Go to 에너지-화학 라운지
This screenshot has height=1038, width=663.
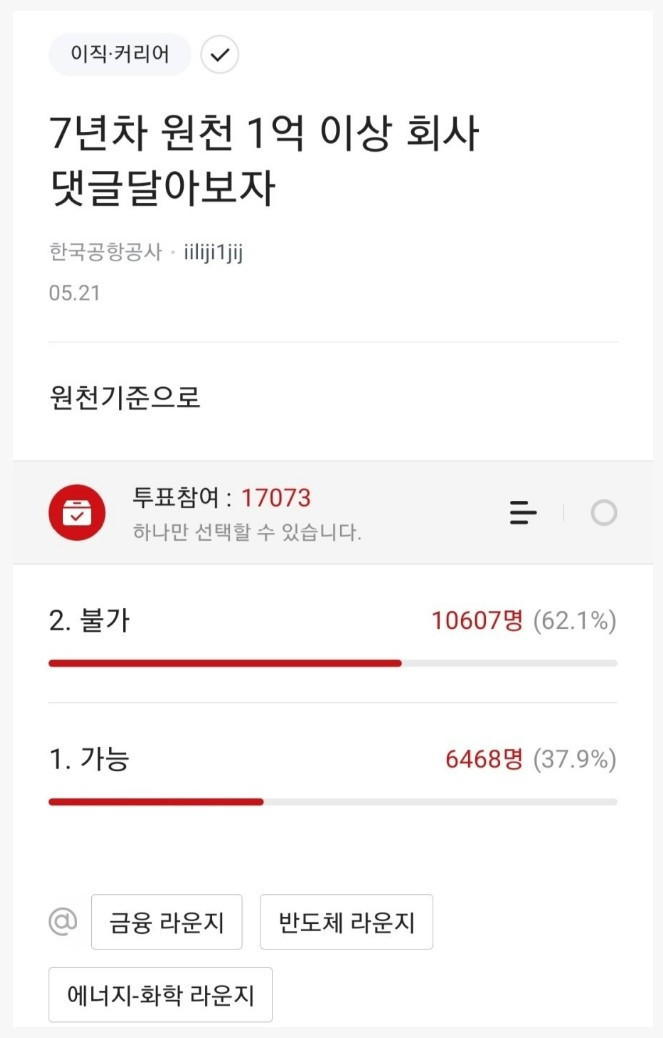tap(161, 995)
